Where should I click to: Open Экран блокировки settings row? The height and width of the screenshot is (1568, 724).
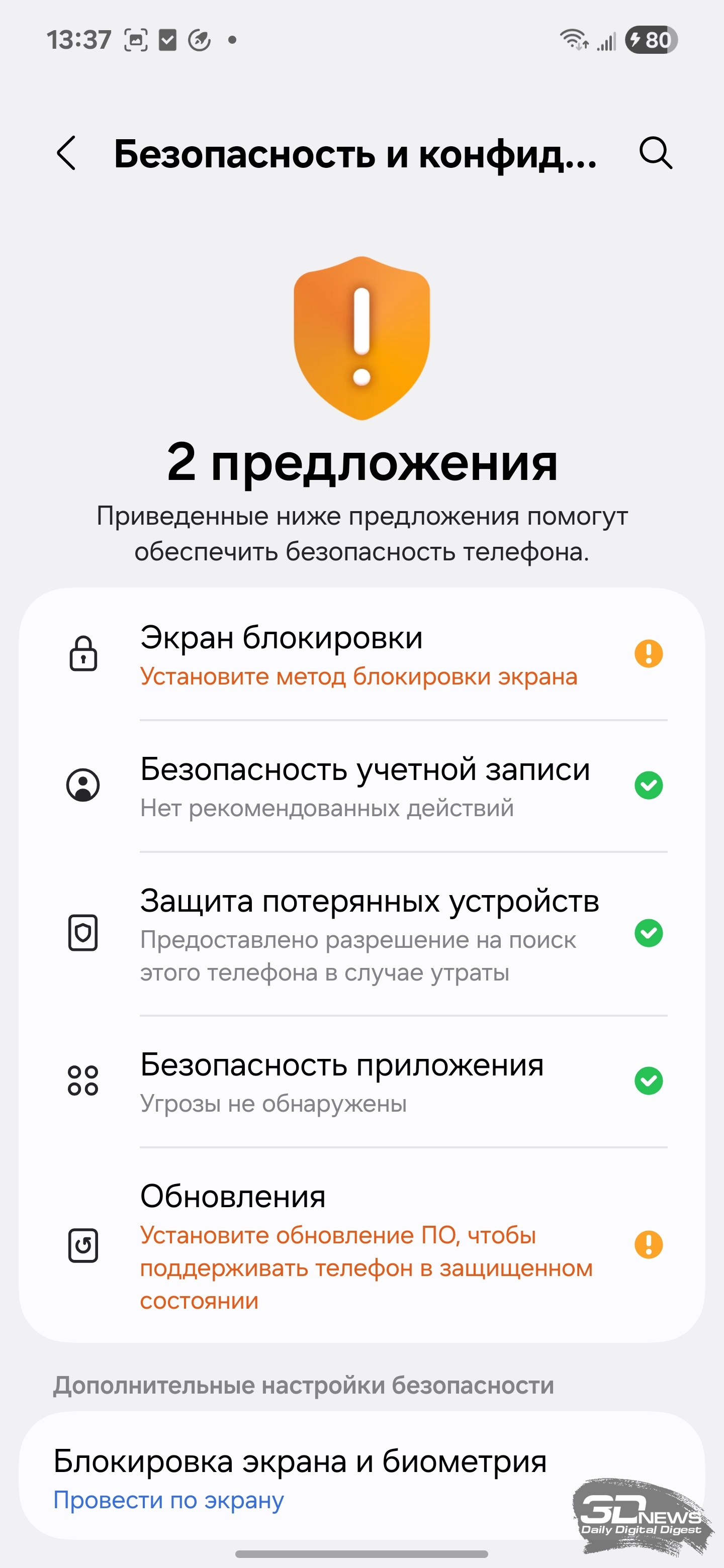point(361,655)
